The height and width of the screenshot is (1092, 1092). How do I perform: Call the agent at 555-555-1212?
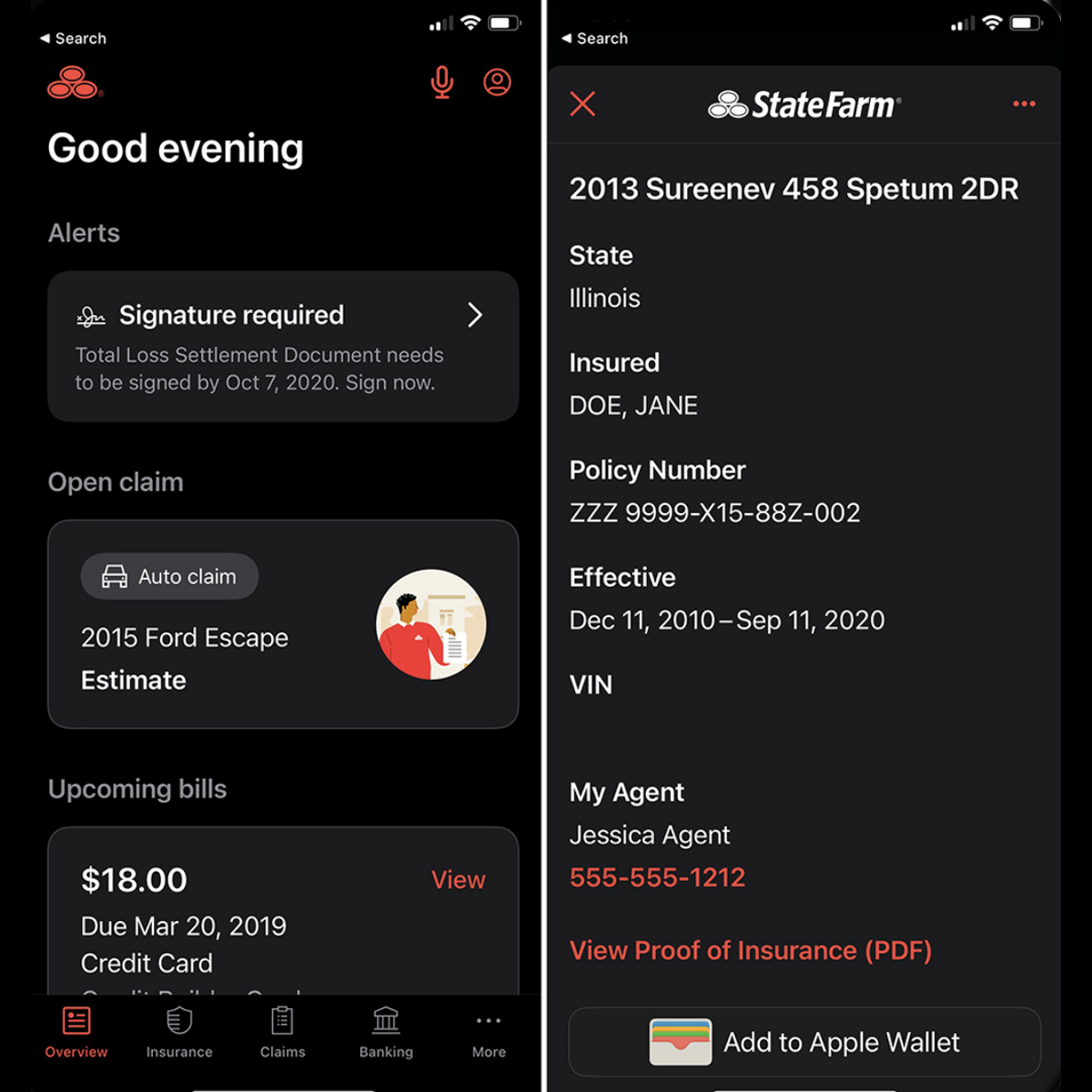[x=657, y=877]
